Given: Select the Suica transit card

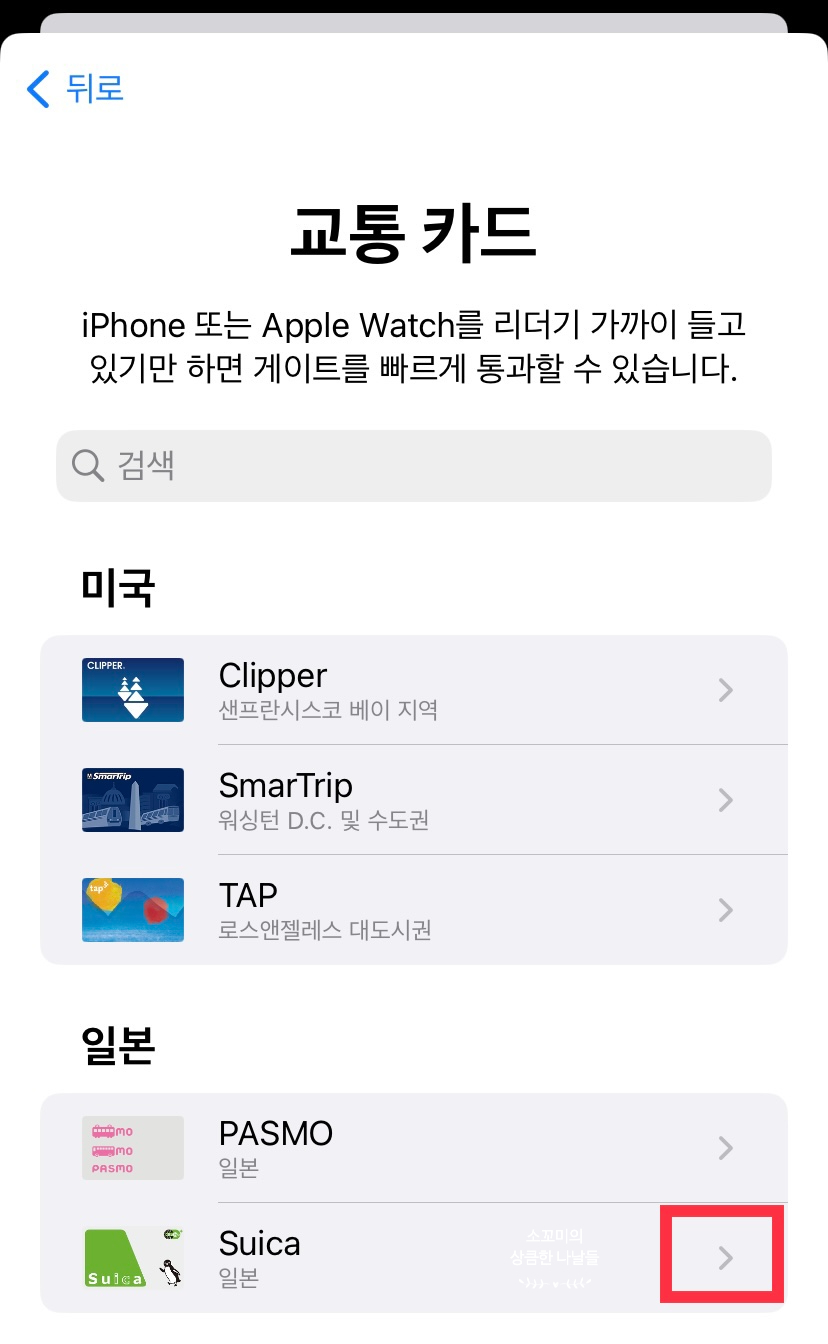Looking at the screenshot, I should (x=414, y=1258).
